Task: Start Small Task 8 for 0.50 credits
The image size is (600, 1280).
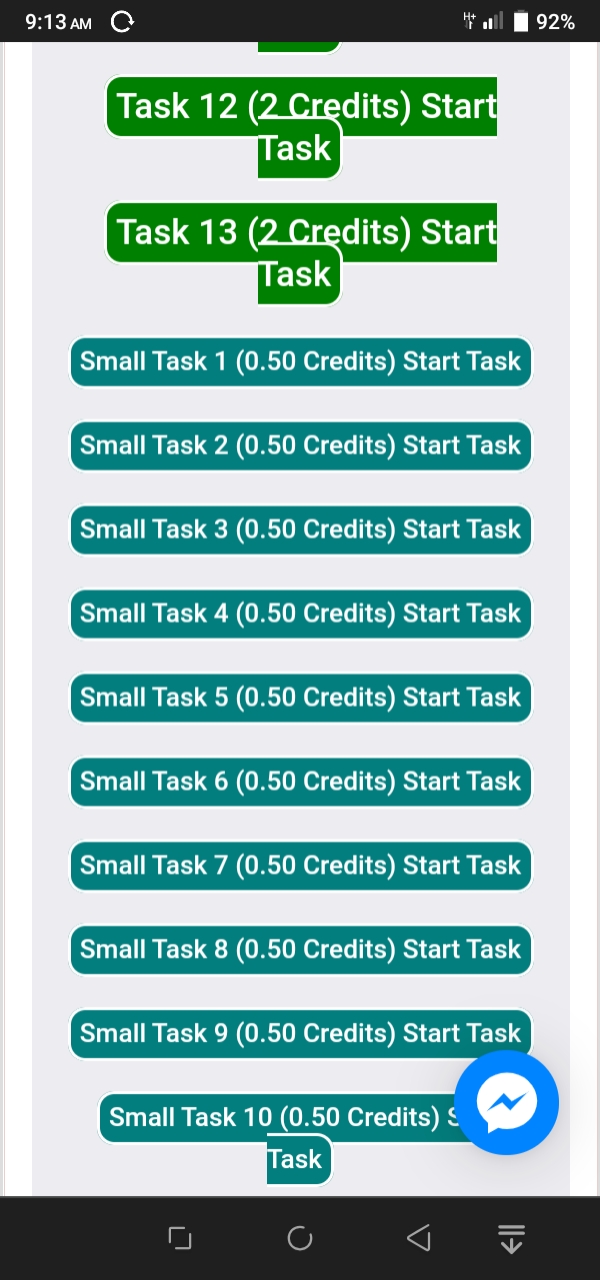Action: point(300,949)
